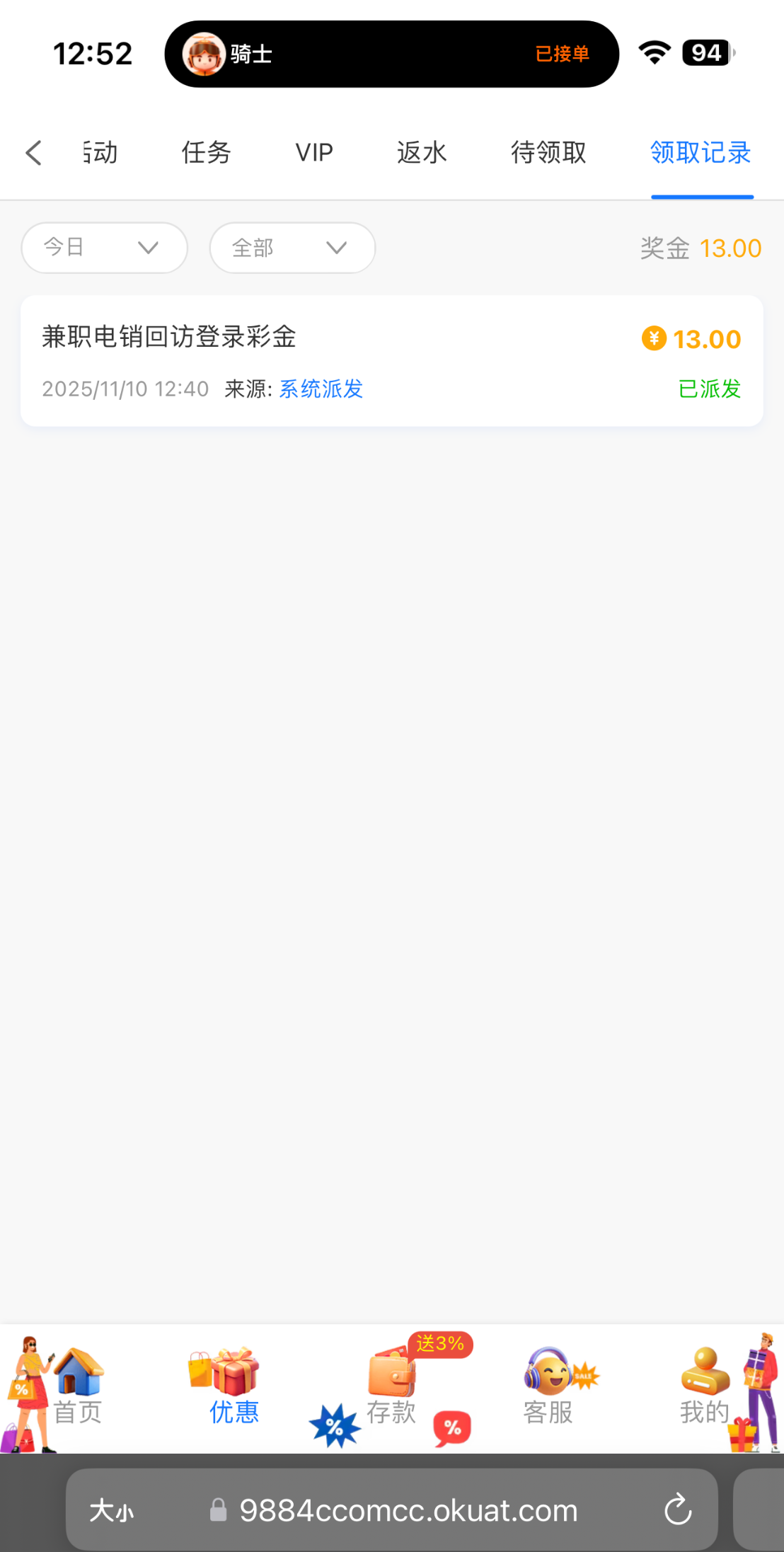Open the 兼职电销回访登录彩金 record
This screenshot has width=784, height=1552.
391,361
